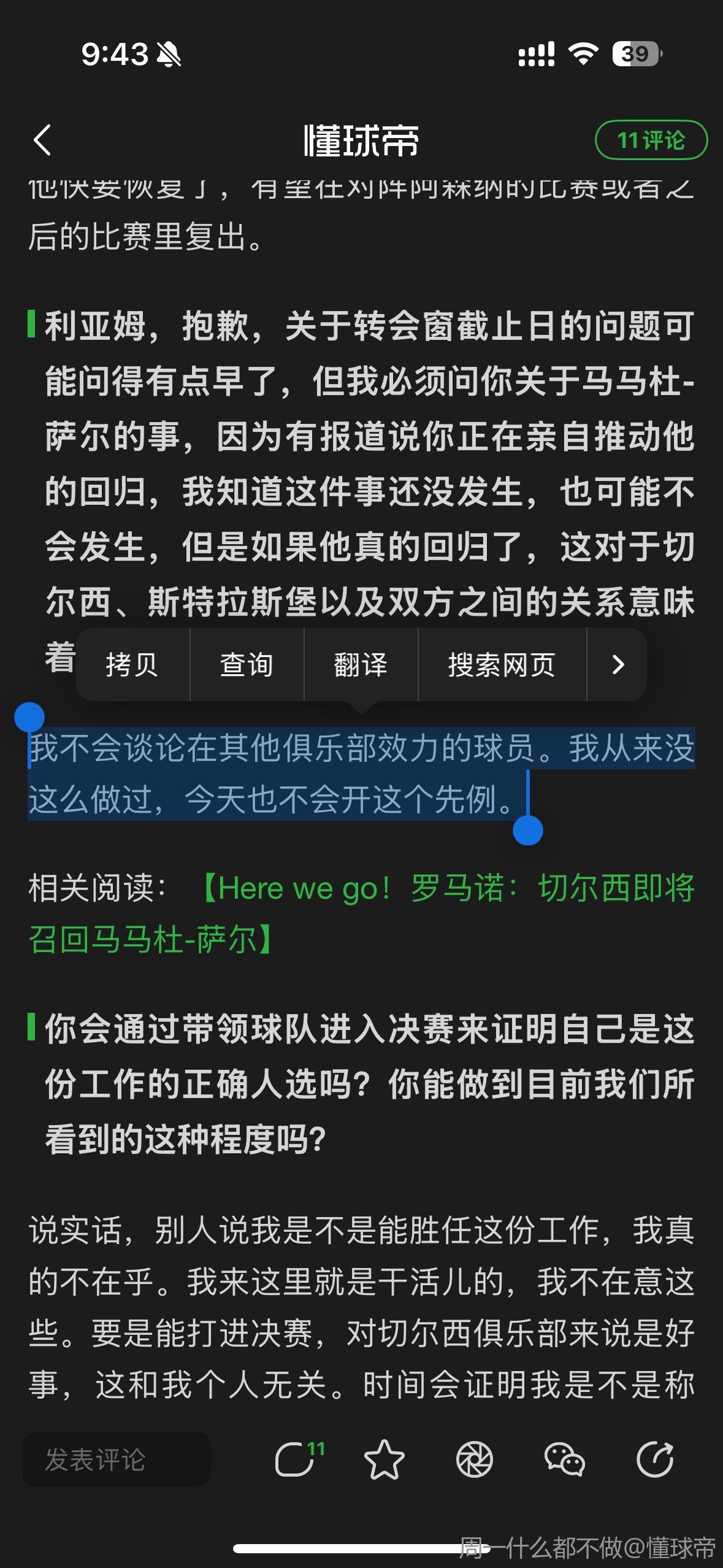Tap 拷贝 to copy selected text
The image size is (723, 1568).
coord(132,664)
